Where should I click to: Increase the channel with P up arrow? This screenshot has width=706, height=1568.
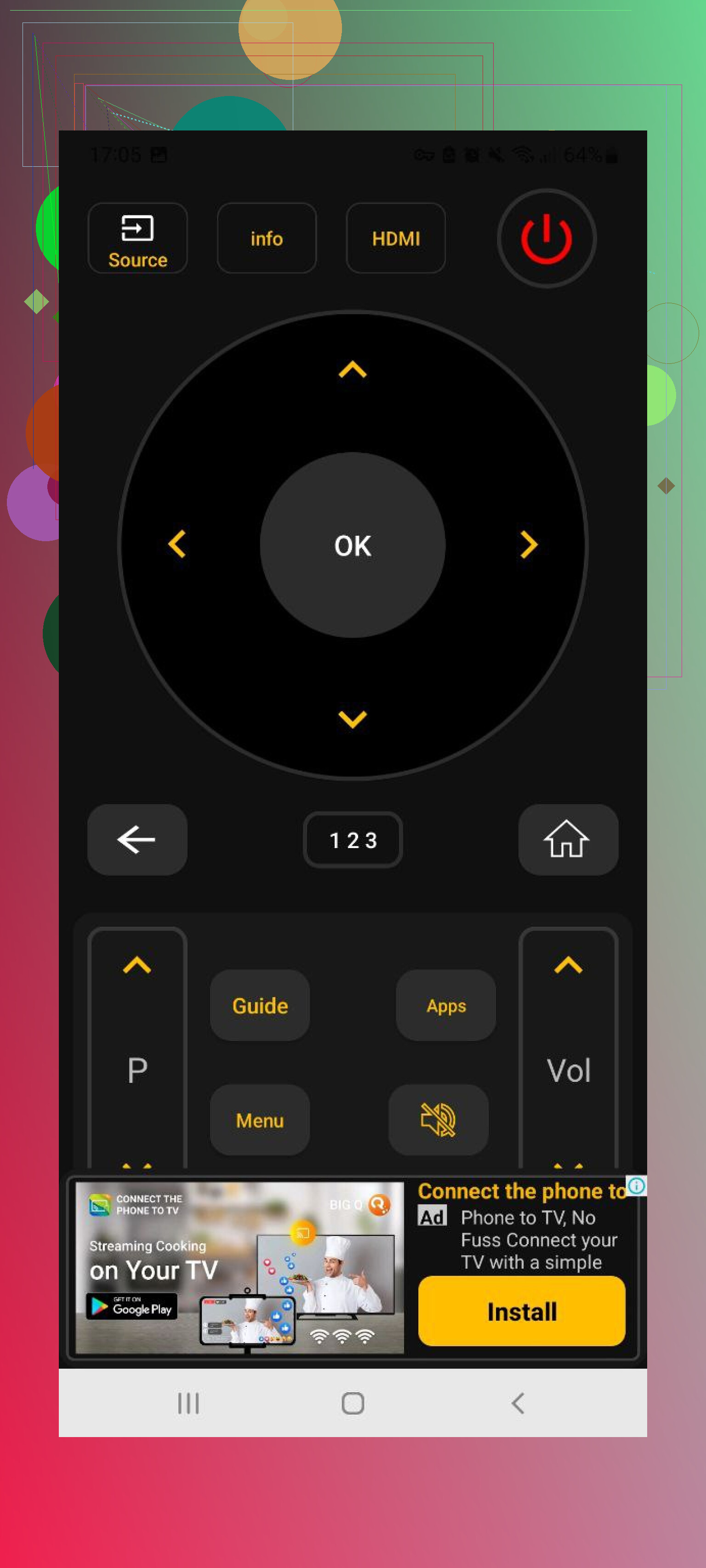[137, 965]
